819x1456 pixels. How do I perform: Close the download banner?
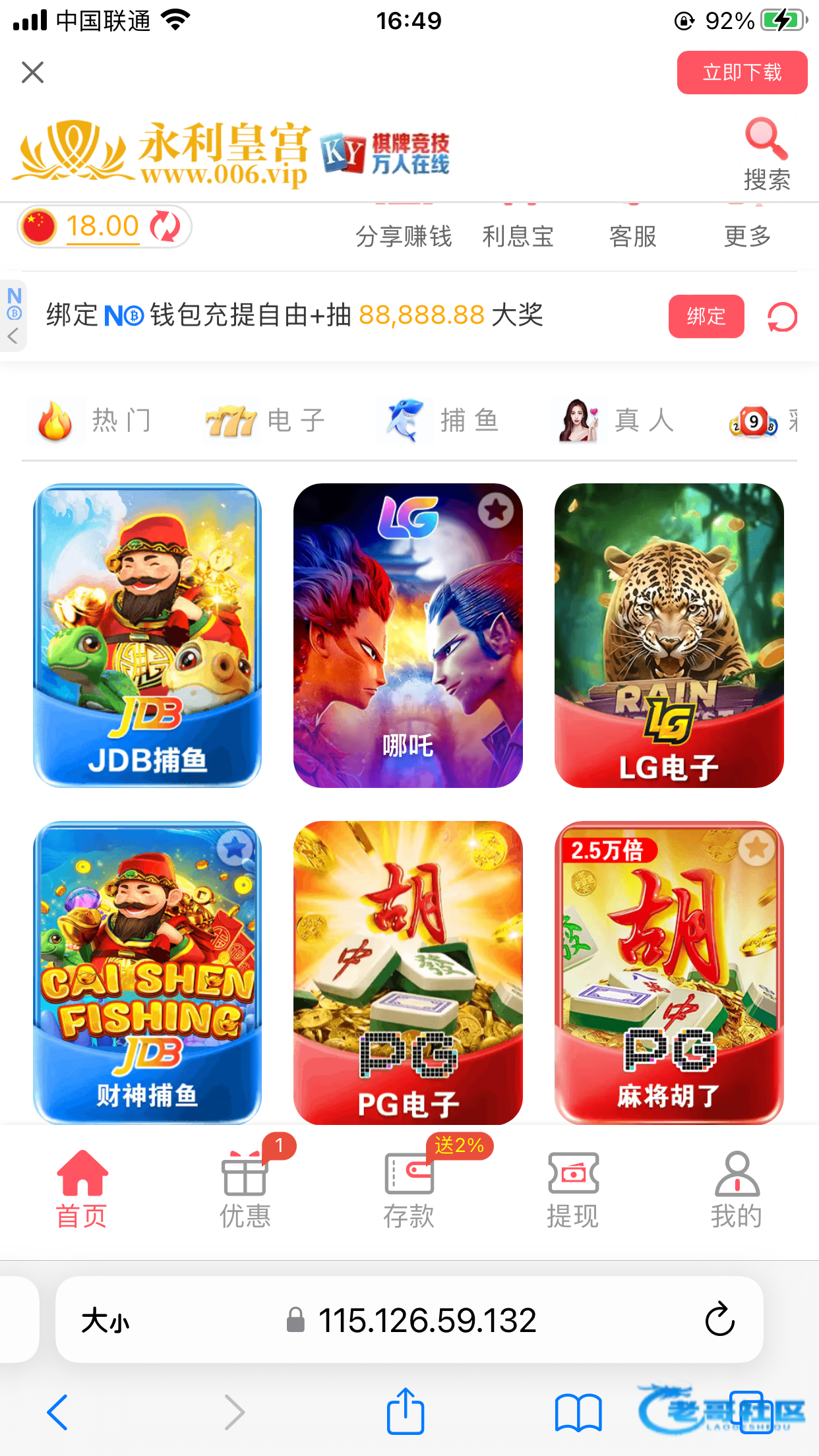[x=32, y=73]
